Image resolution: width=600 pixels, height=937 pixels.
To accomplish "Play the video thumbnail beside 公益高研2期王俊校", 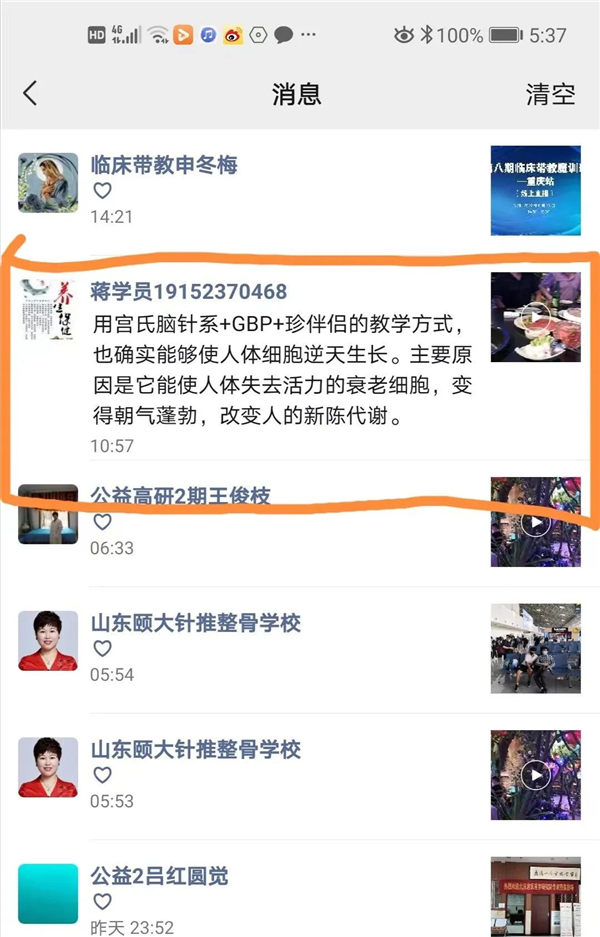I will click(x=535, y=523).
